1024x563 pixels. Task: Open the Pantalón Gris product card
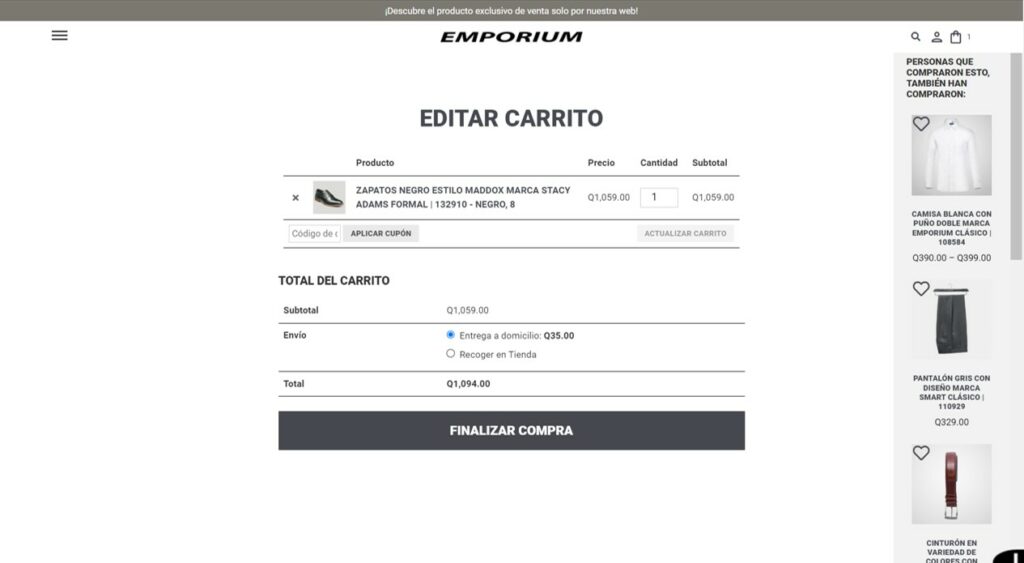pos(951,320)
